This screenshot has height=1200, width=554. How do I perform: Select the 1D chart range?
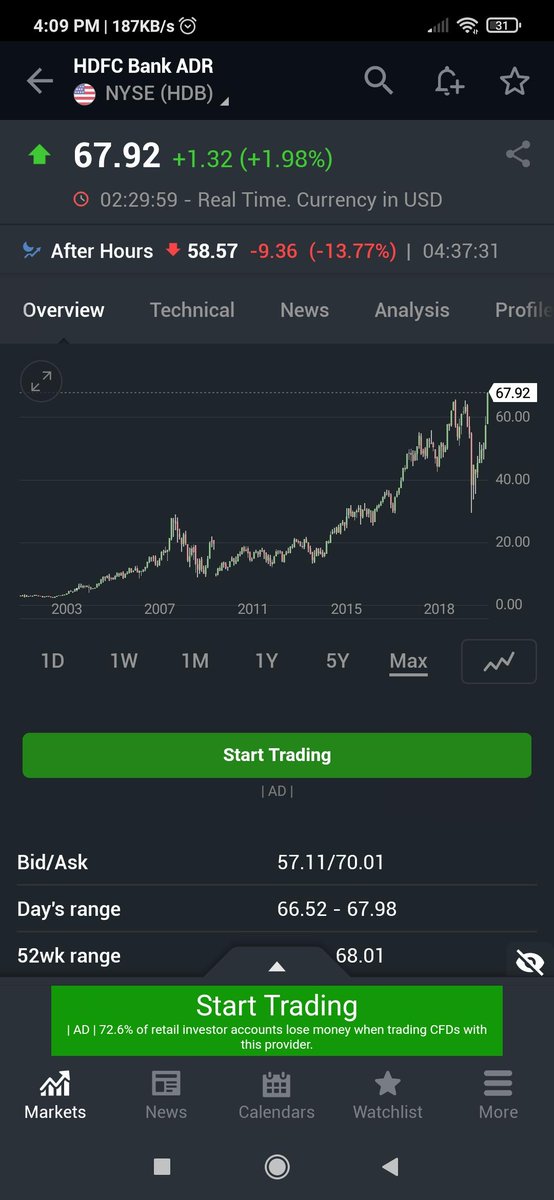[52, 661]
